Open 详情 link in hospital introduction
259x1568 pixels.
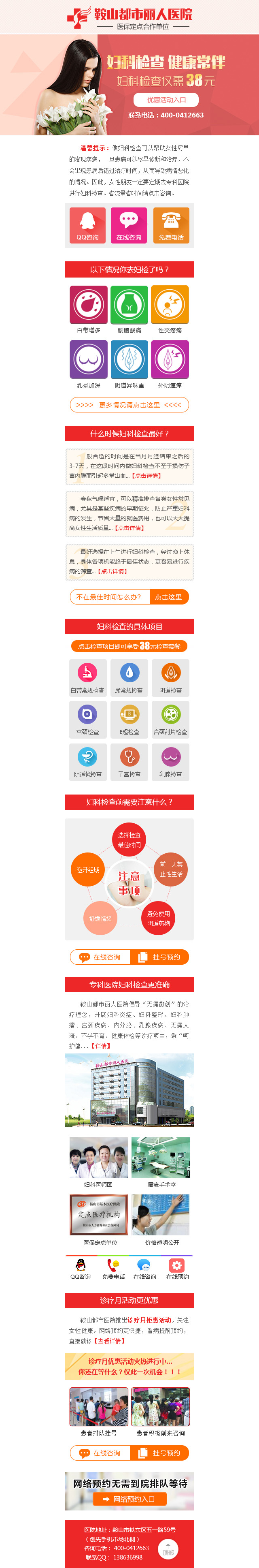[x=101, y=1047]
